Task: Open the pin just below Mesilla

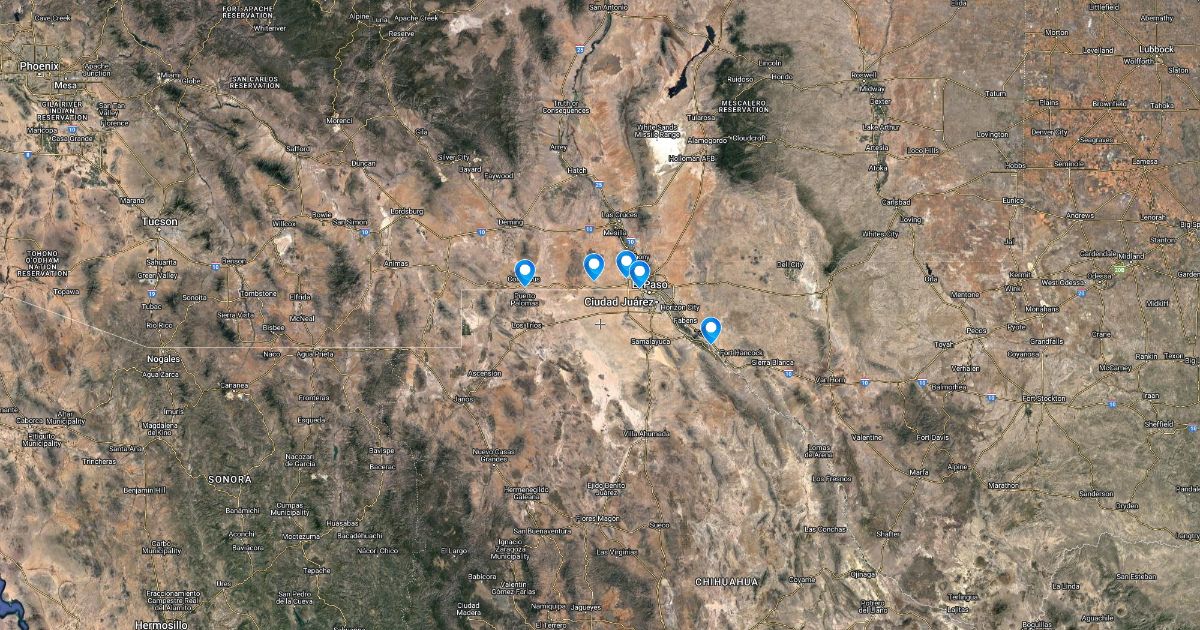Action: [x=626, y=262]
